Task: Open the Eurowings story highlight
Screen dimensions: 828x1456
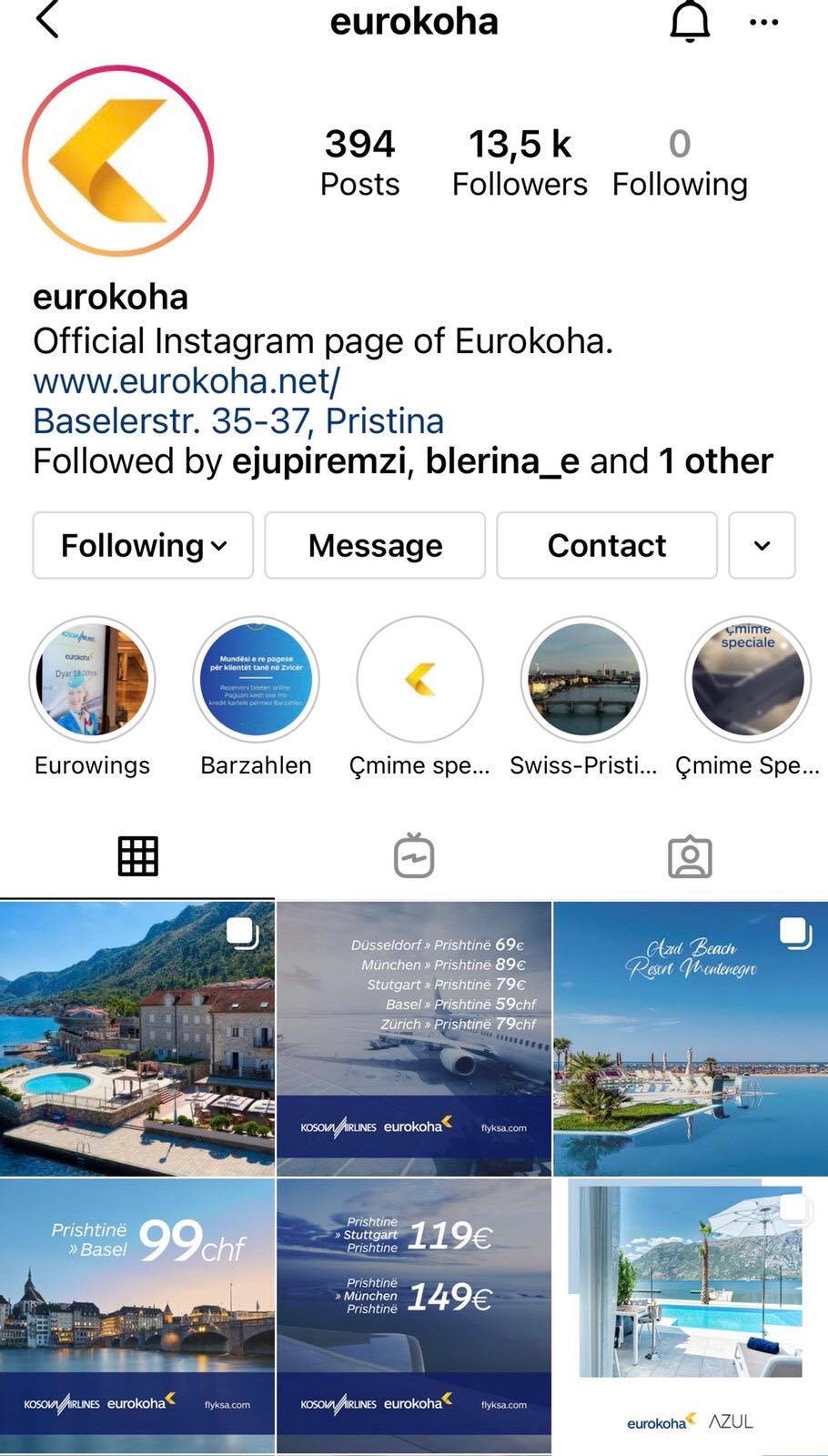Action: point(92,680)
